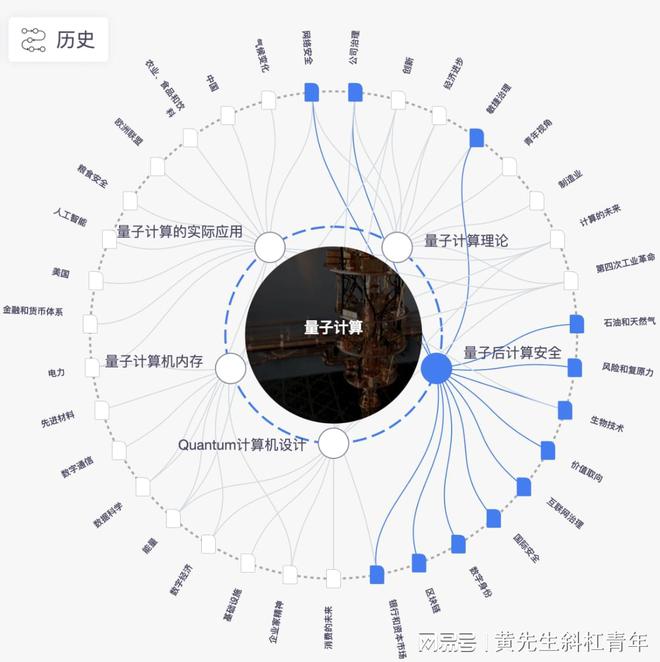Open the 生物技术 topic
Screen dimensions: 660x662
click(x=565, y=410)
